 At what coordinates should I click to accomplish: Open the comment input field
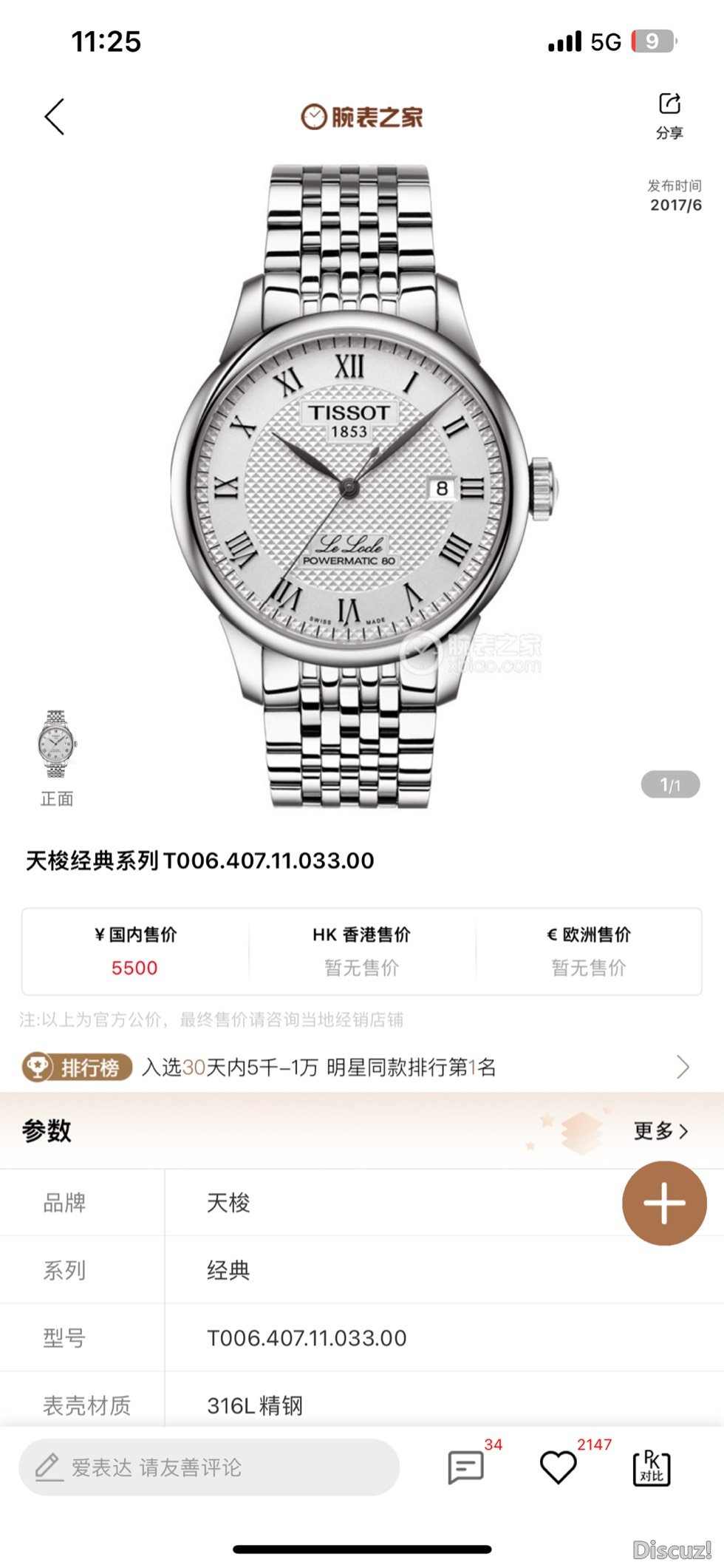click(209, 1467)
